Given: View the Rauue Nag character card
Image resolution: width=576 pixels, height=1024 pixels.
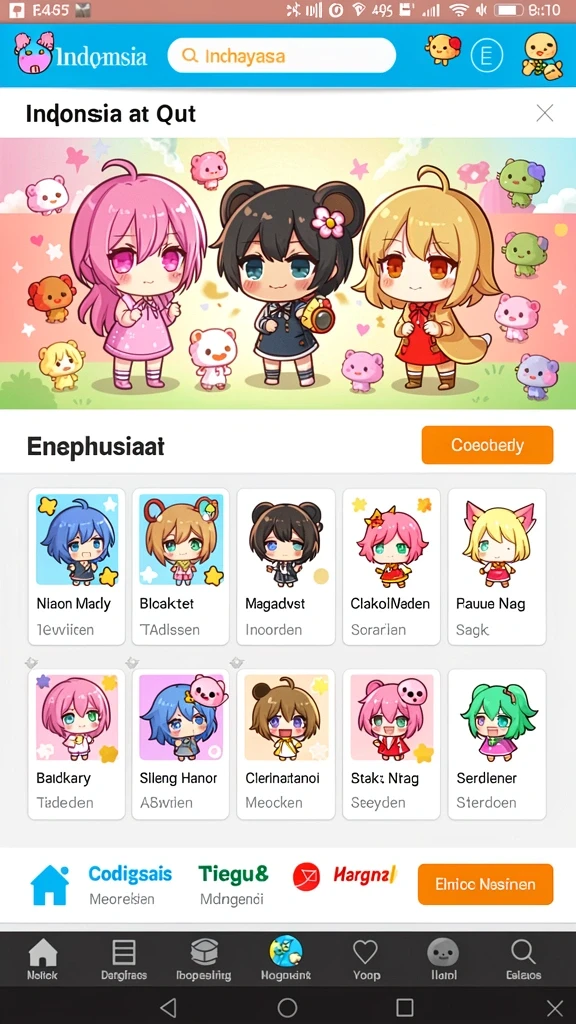Looking at the screenshot, I should (497, 566).
